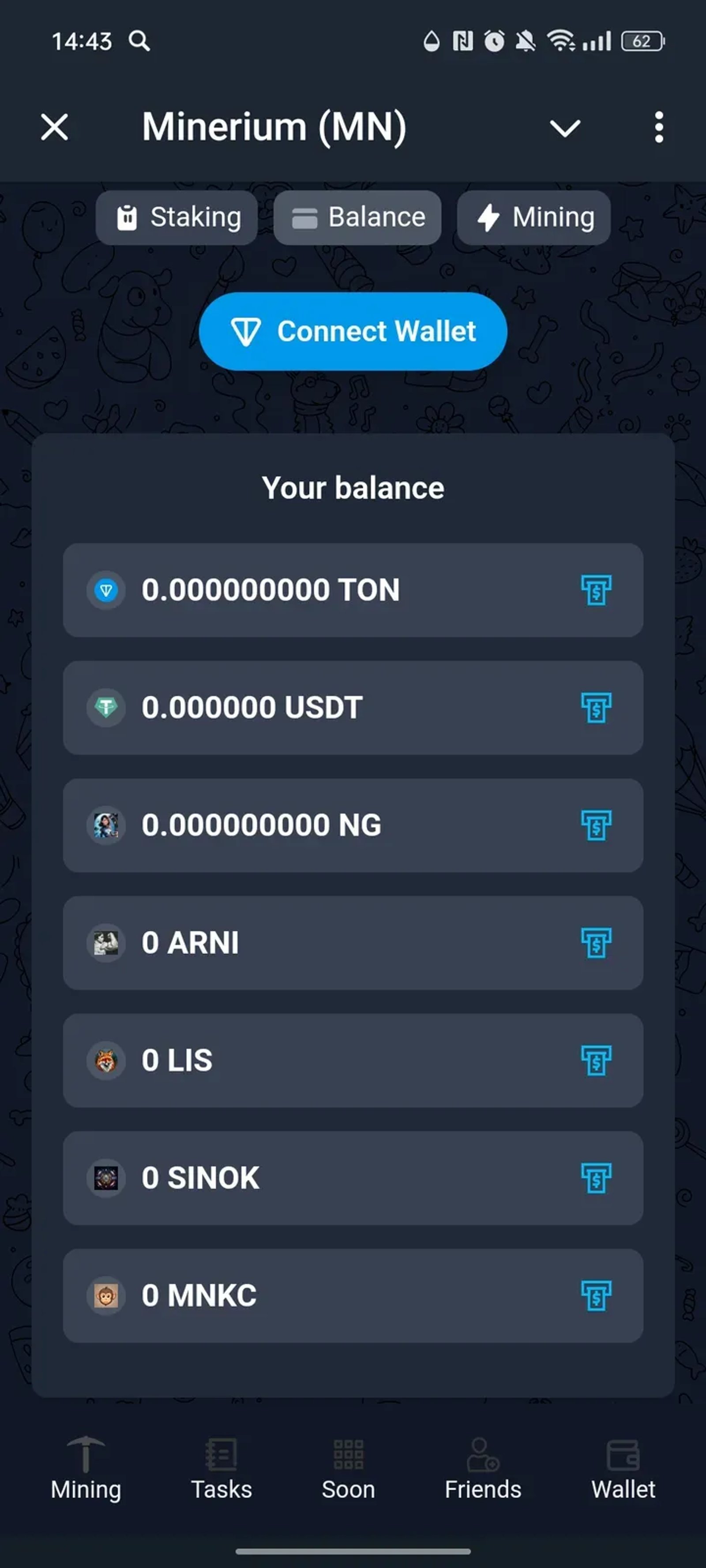Tap the LIS fox token thumbnail
The image size is (706, 1568).
coord(106,1060)
